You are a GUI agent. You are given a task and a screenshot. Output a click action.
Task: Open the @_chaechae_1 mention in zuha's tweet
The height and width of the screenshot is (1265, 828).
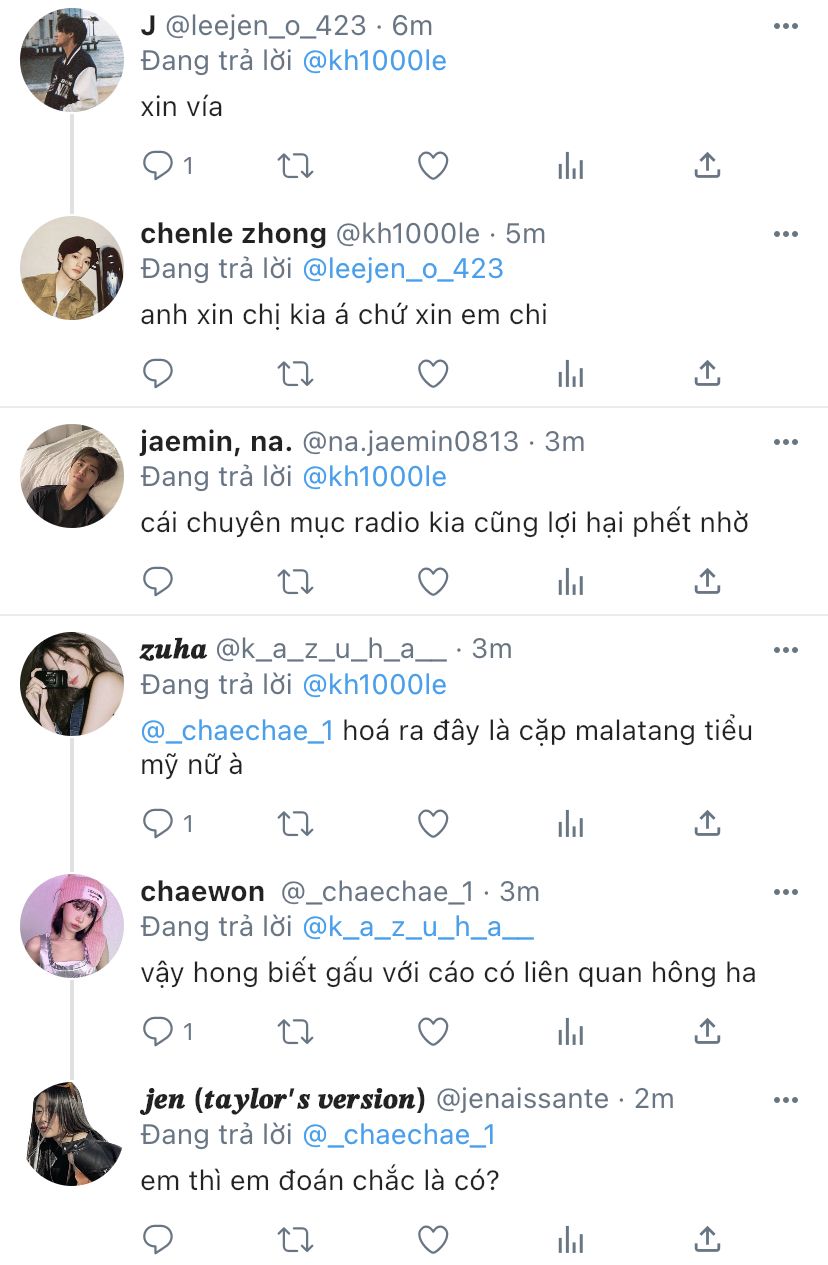point(236,730)
